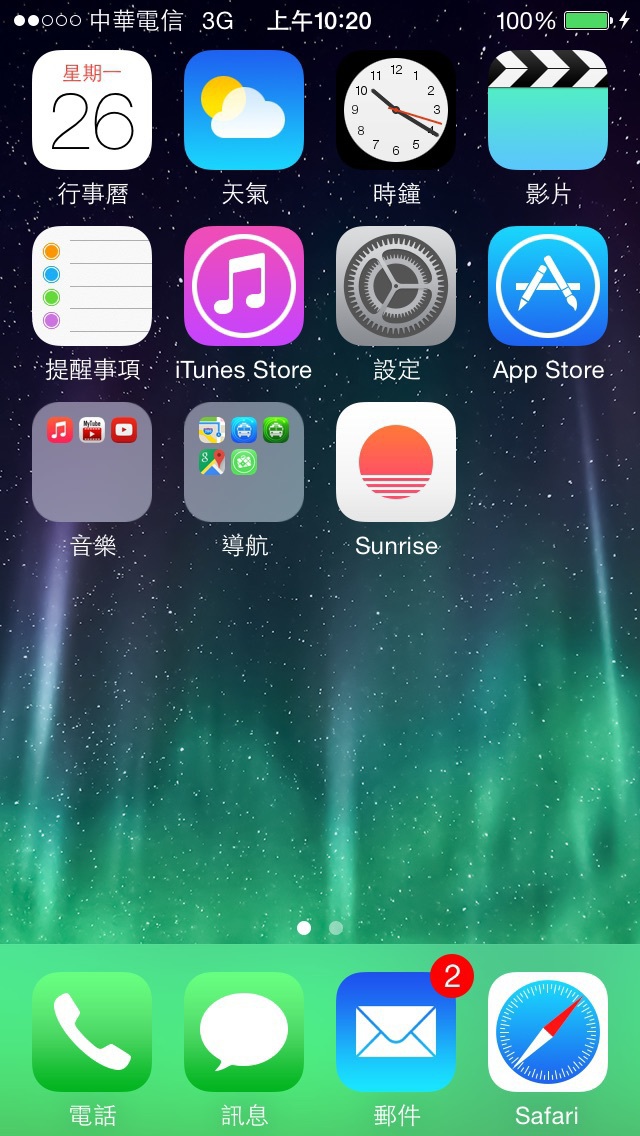
Task: Open the App Store
Action: coord(548,286)
